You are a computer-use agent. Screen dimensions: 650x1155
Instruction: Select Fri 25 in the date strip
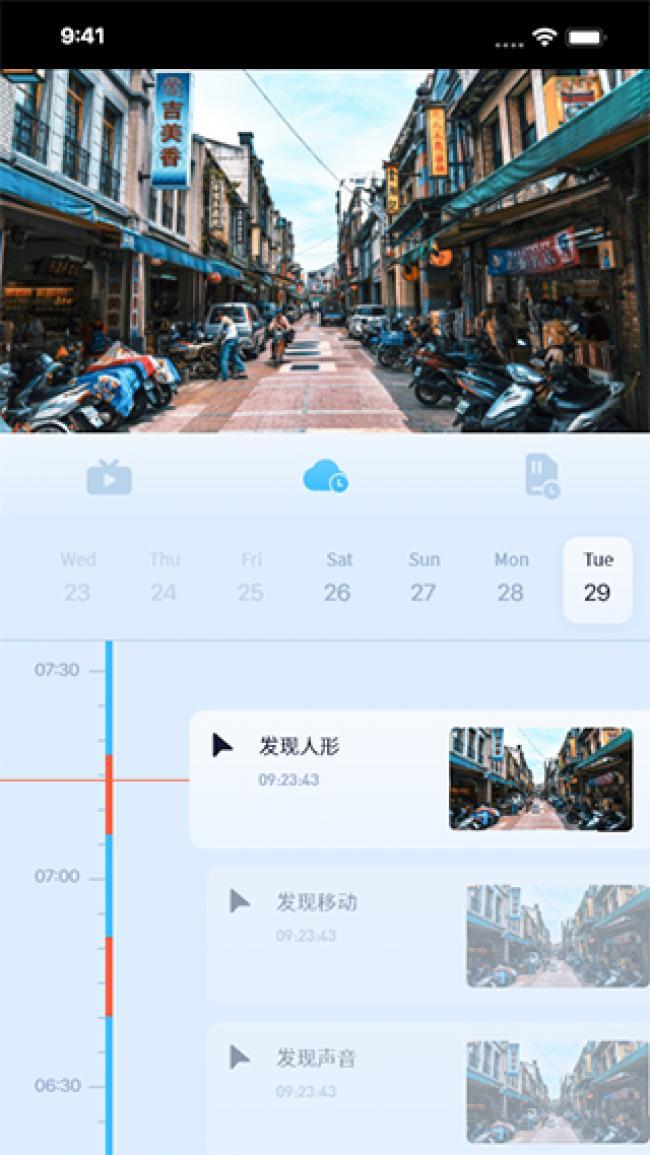point(251,578)
